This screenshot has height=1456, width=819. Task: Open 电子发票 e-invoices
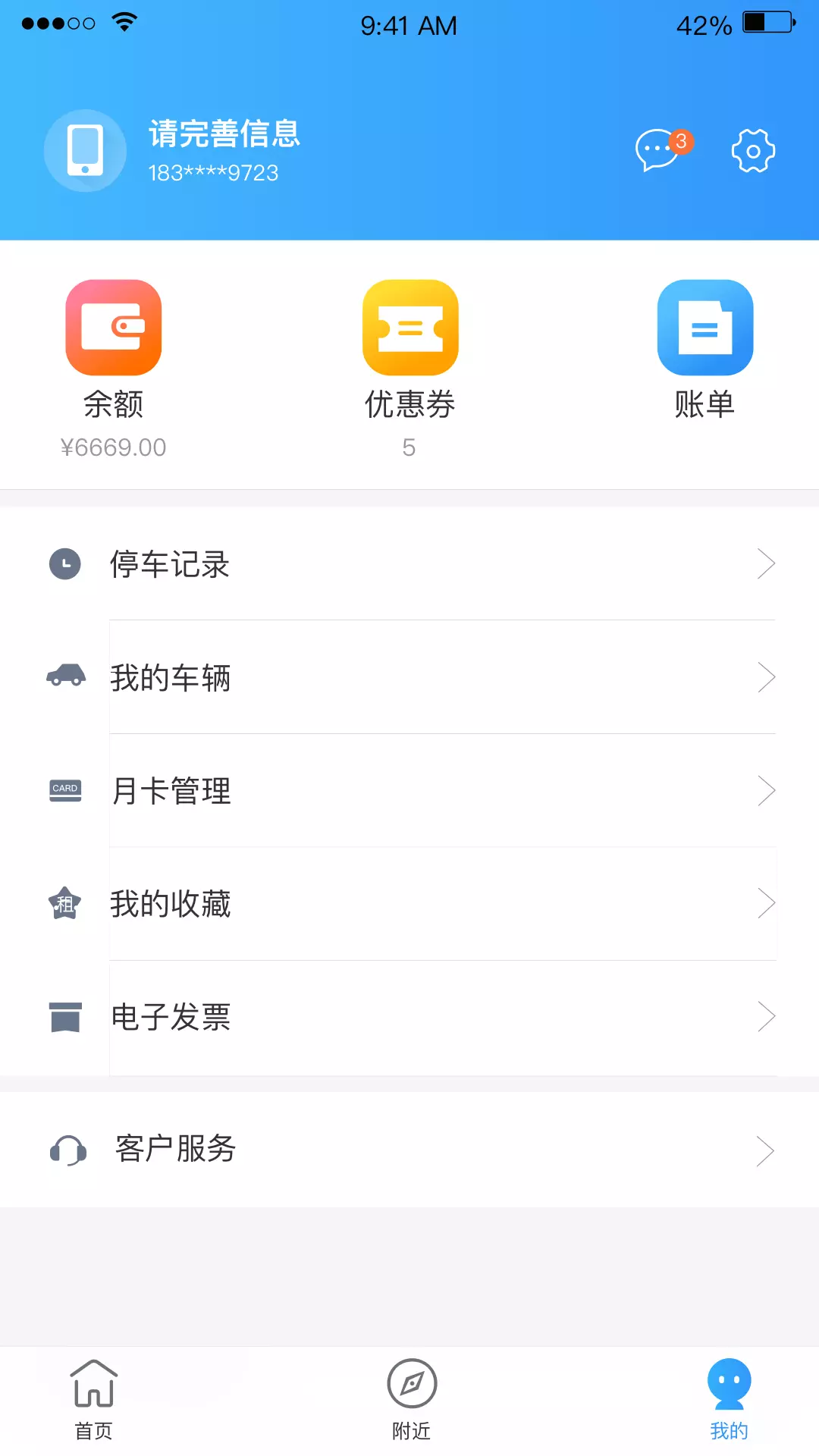(409, 1017)
